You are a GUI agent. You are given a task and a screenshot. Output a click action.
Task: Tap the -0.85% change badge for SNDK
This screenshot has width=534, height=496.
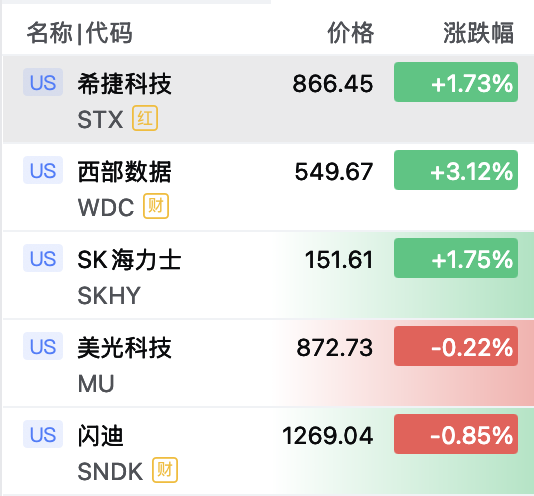[456, 434]
